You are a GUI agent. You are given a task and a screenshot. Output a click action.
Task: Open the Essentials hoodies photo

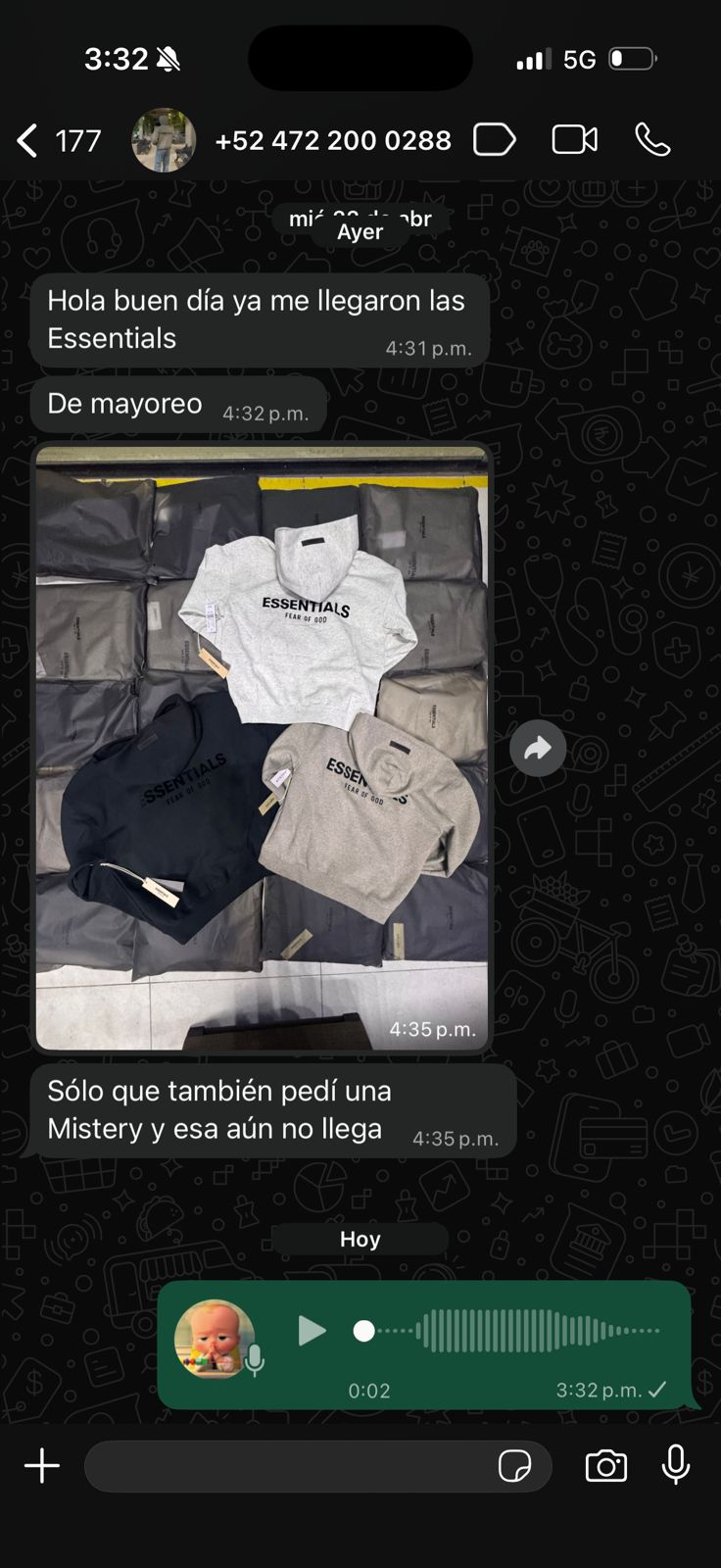262,748
